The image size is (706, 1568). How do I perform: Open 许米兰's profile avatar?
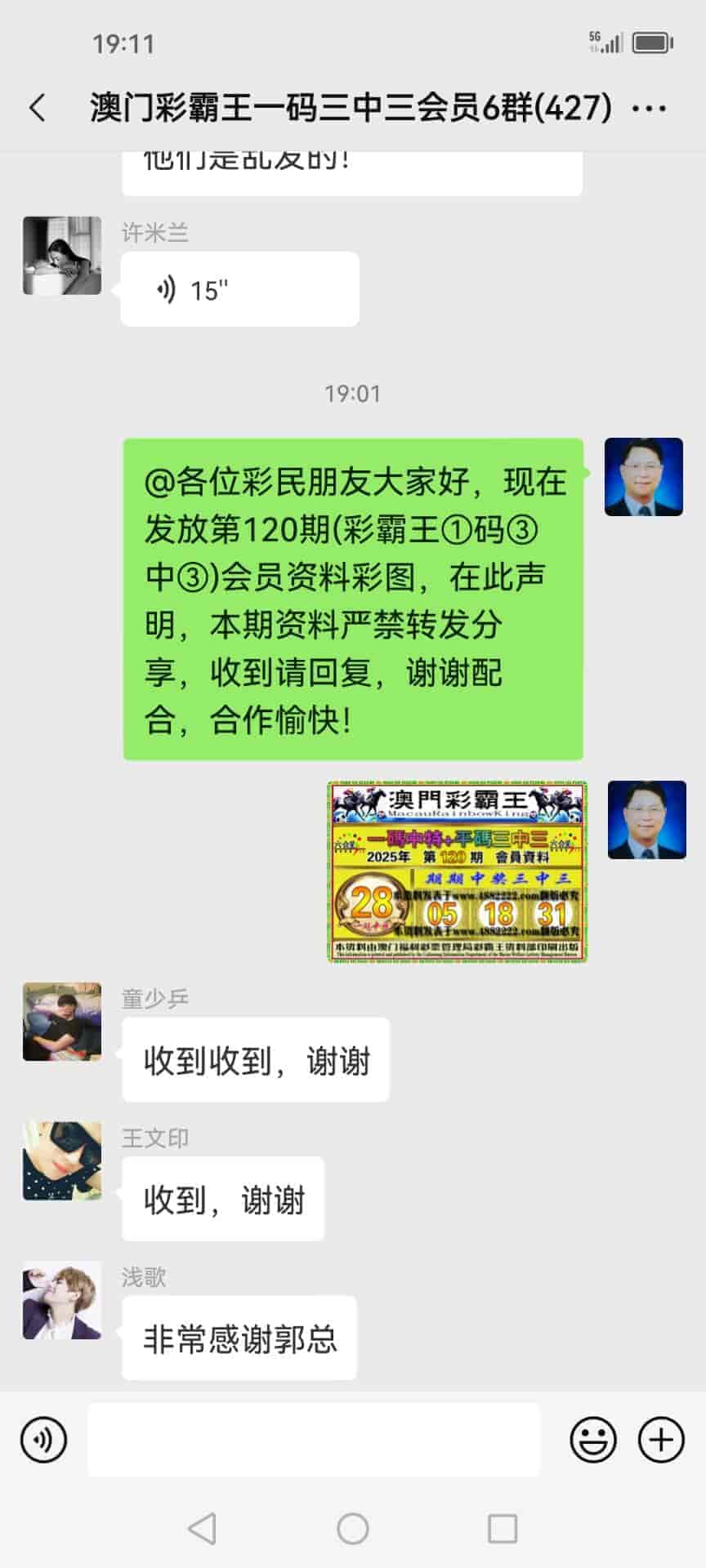[x=62, y=256]
